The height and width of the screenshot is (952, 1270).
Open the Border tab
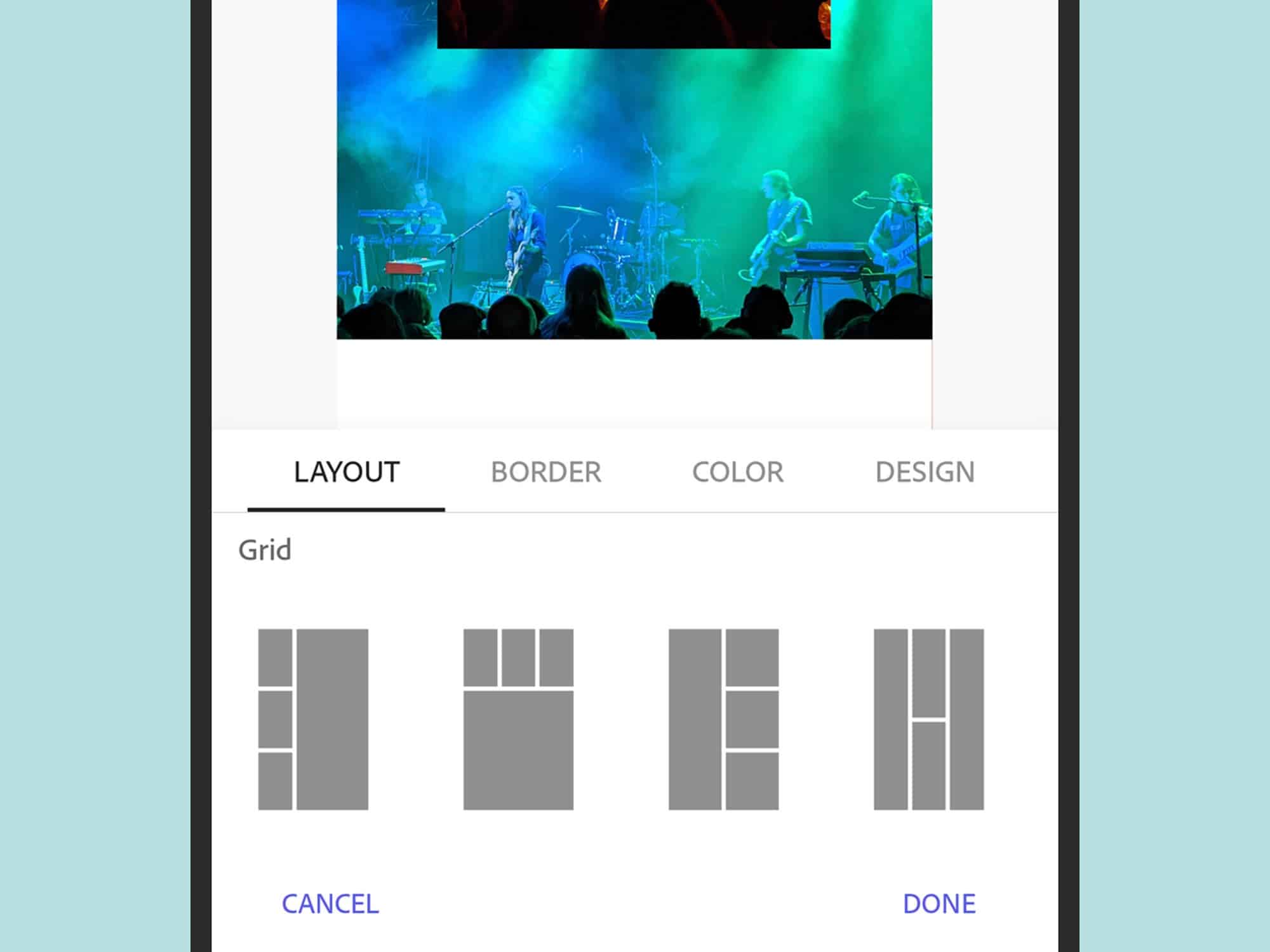(x=545, y=472)
